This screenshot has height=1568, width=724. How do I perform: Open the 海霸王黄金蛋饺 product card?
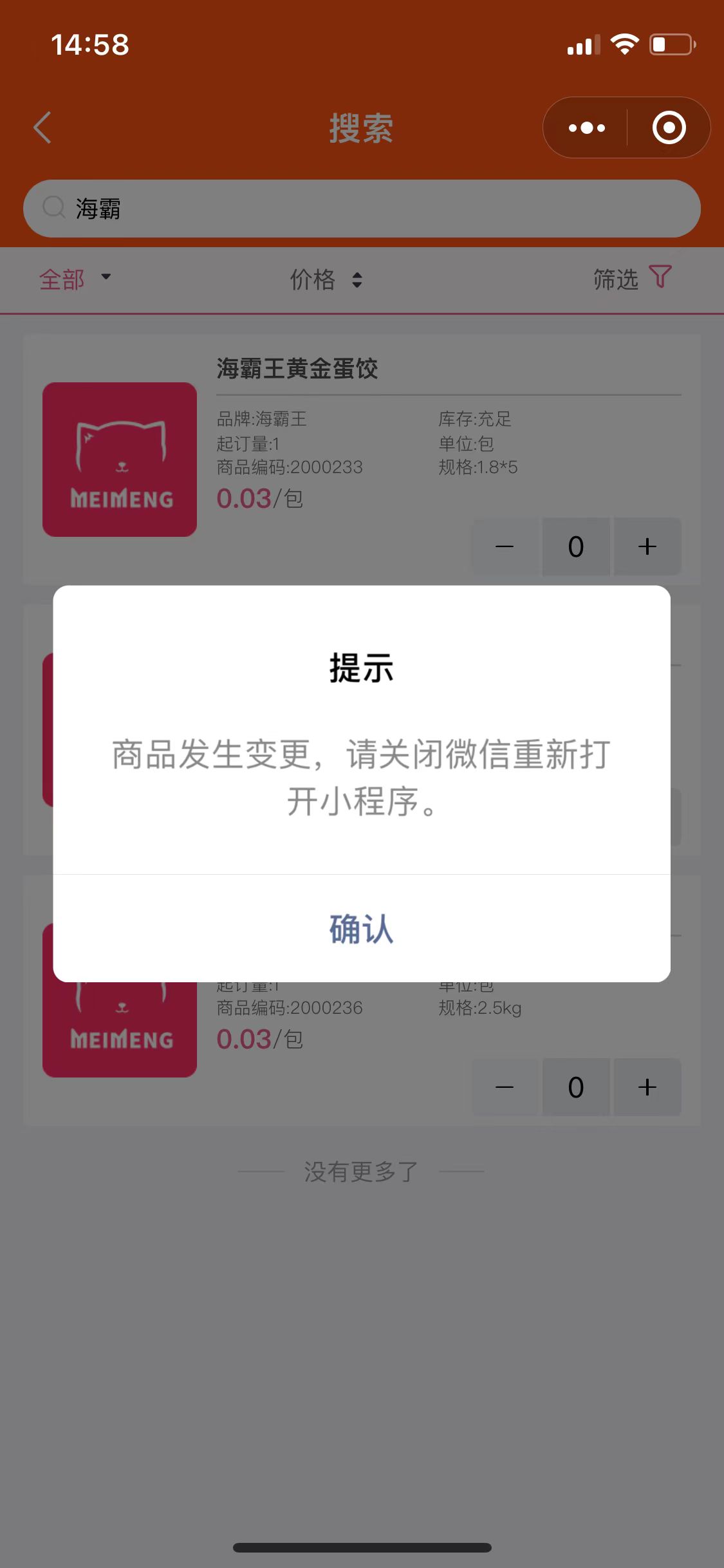pos(297,369)
